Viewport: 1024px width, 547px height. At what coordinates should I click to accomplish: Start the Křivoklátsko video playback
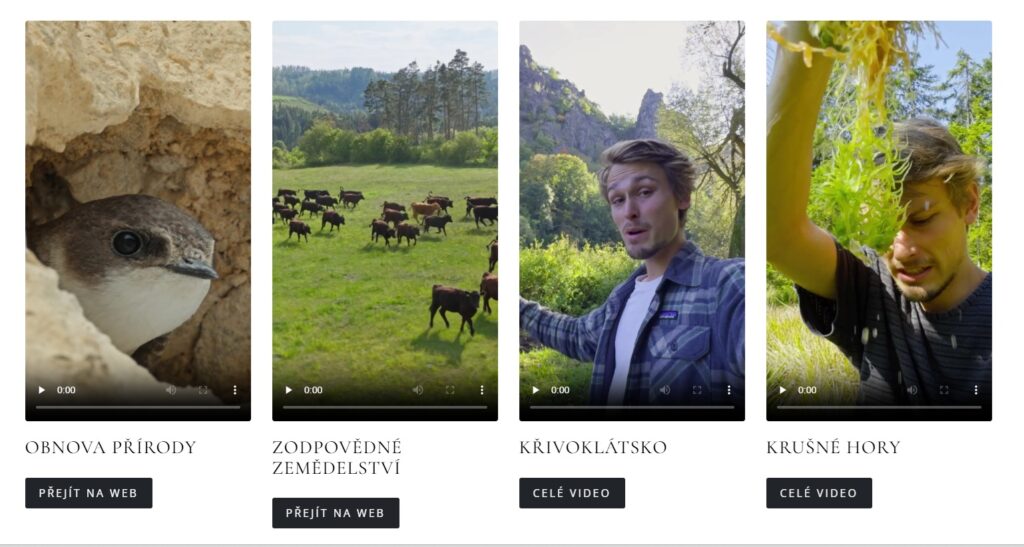pos(535,390)
